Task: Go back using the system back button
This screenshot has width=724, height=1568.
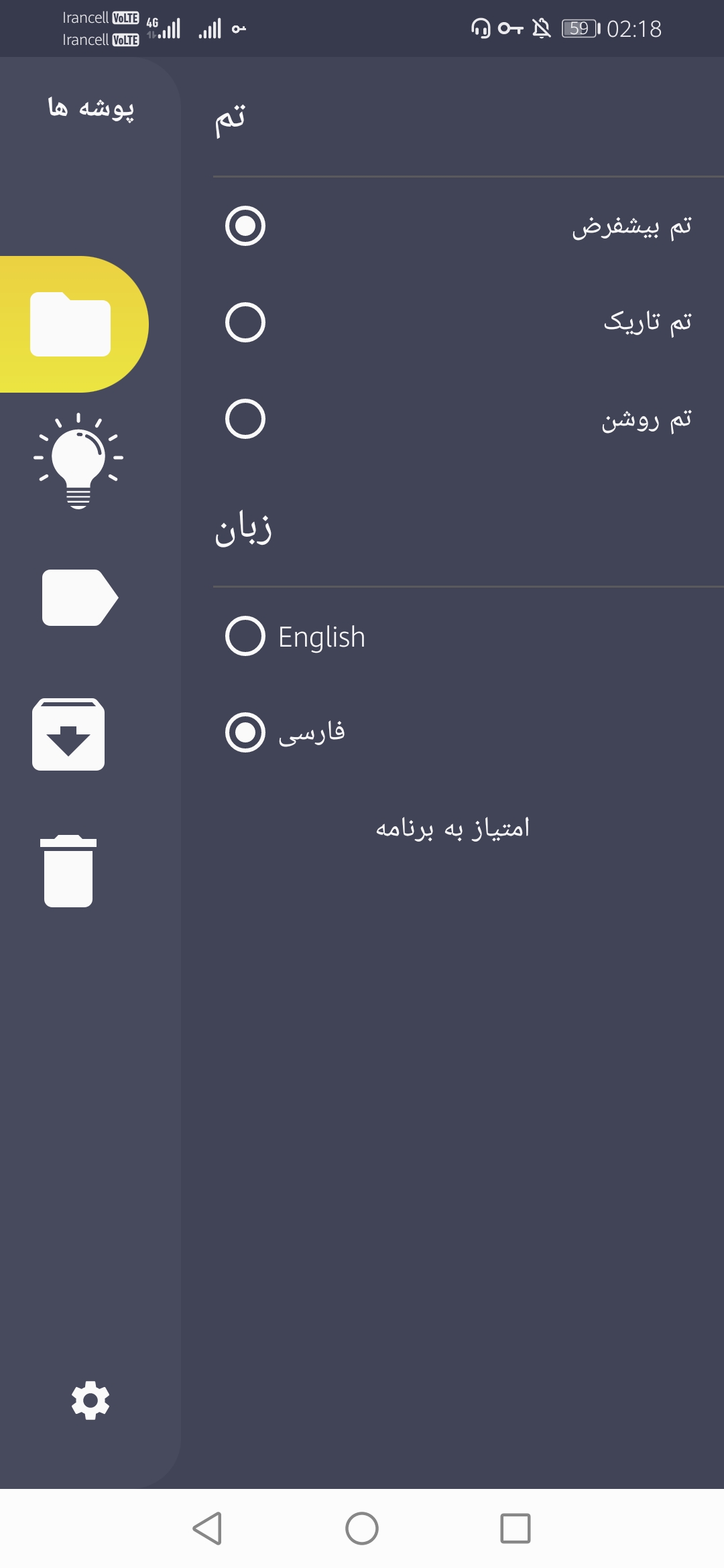Action: pyautogui.click(x=207, y=1528)
